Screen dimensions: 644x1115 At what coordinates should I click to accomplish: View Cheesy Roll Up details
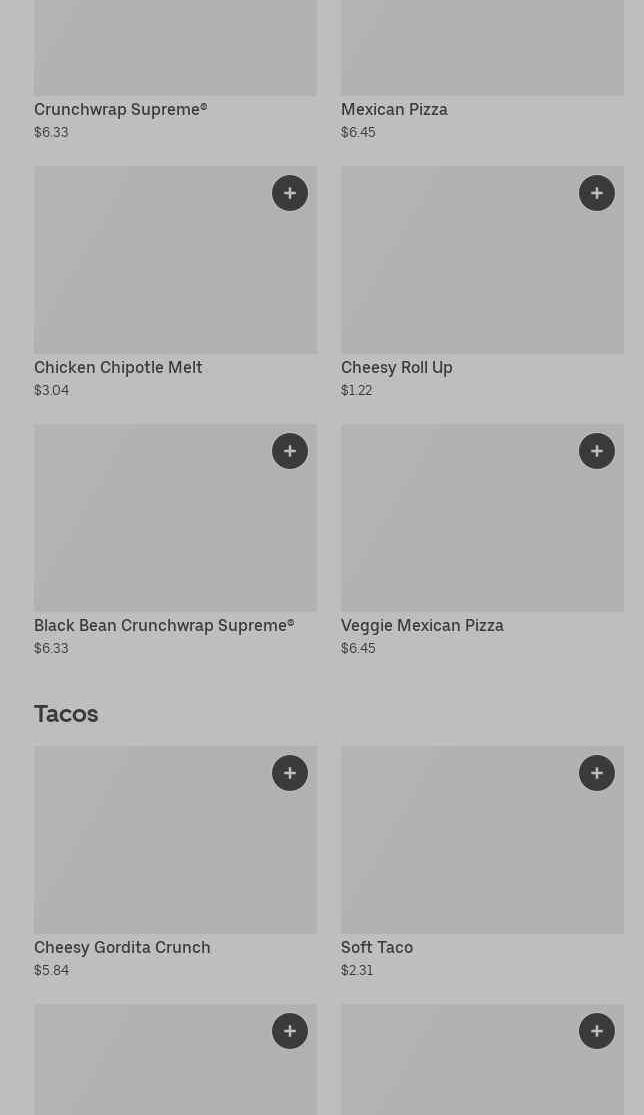tap(483, 283)
